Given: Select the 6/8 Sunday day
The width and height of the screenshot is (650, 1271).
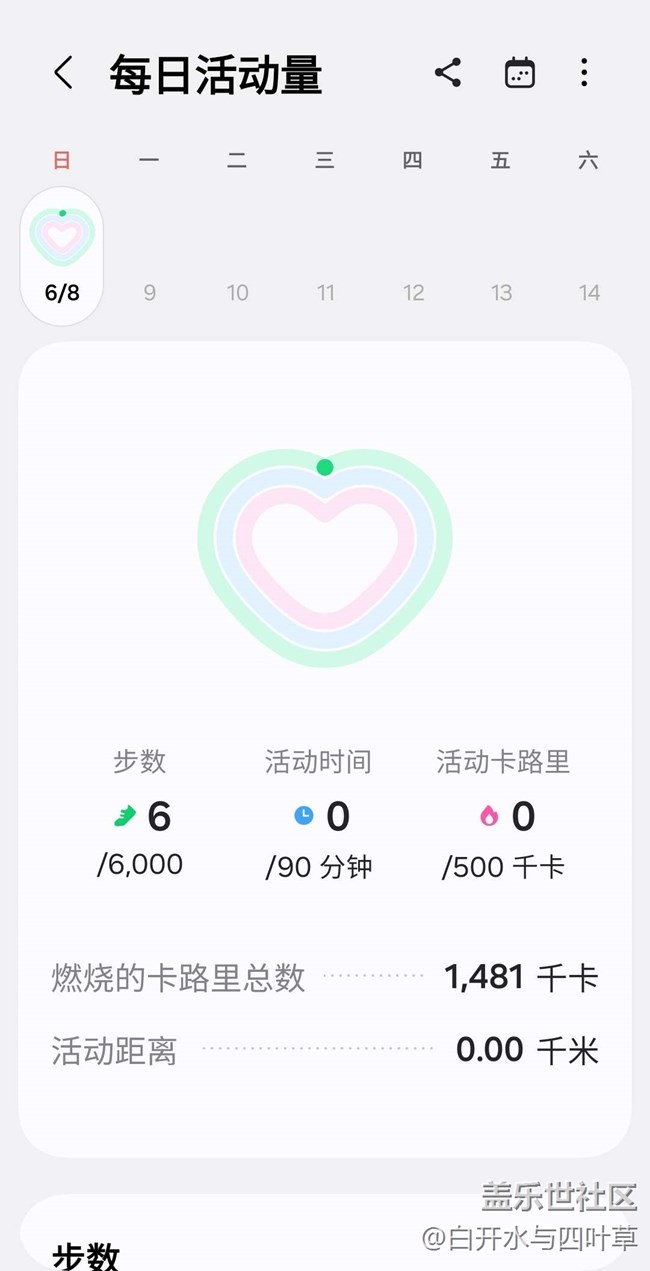Looking at the screenshot, I should point(62,256).
